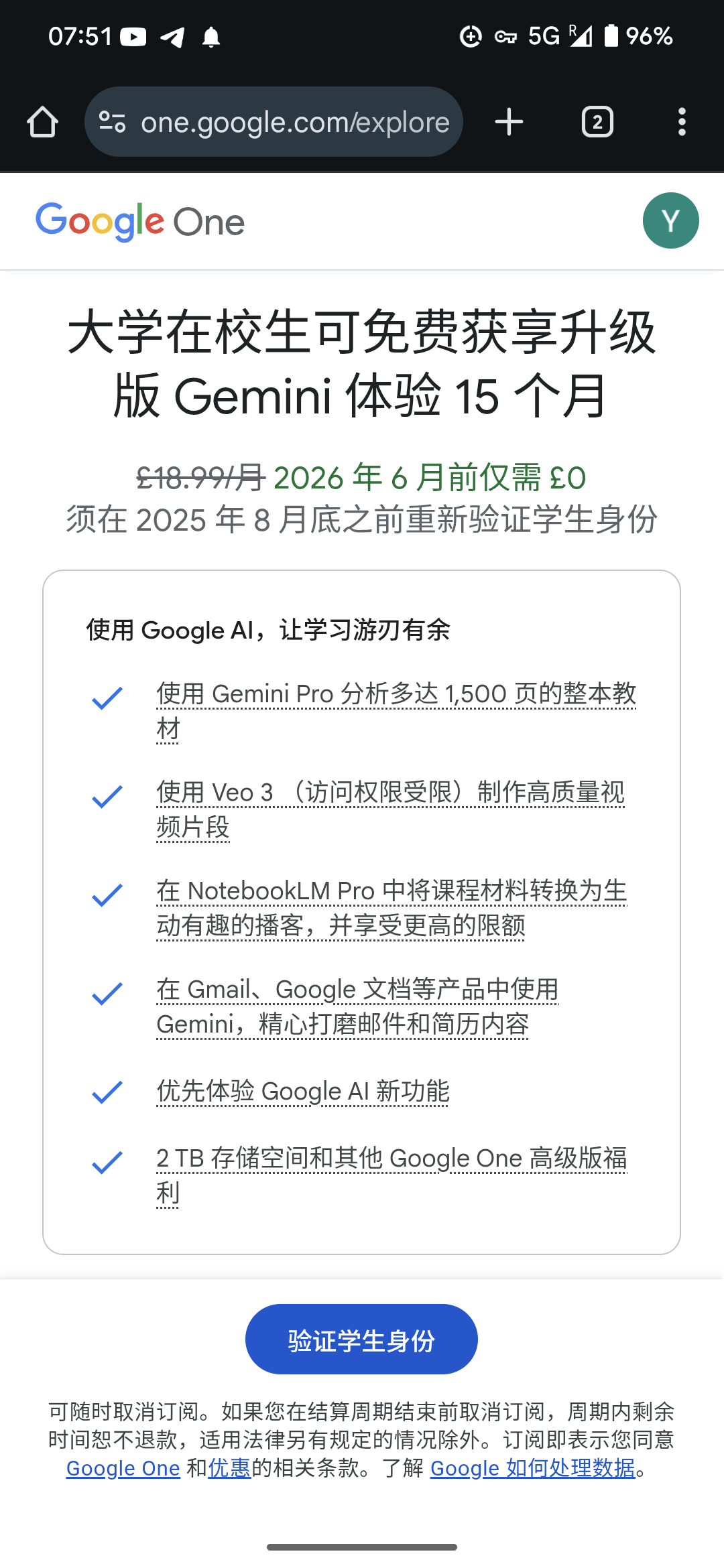Image resolution: width=724 pixels, height=1568 pixels.
Task: Open the 优先体验 Google AI 新功能 details
Action: 302,1091
